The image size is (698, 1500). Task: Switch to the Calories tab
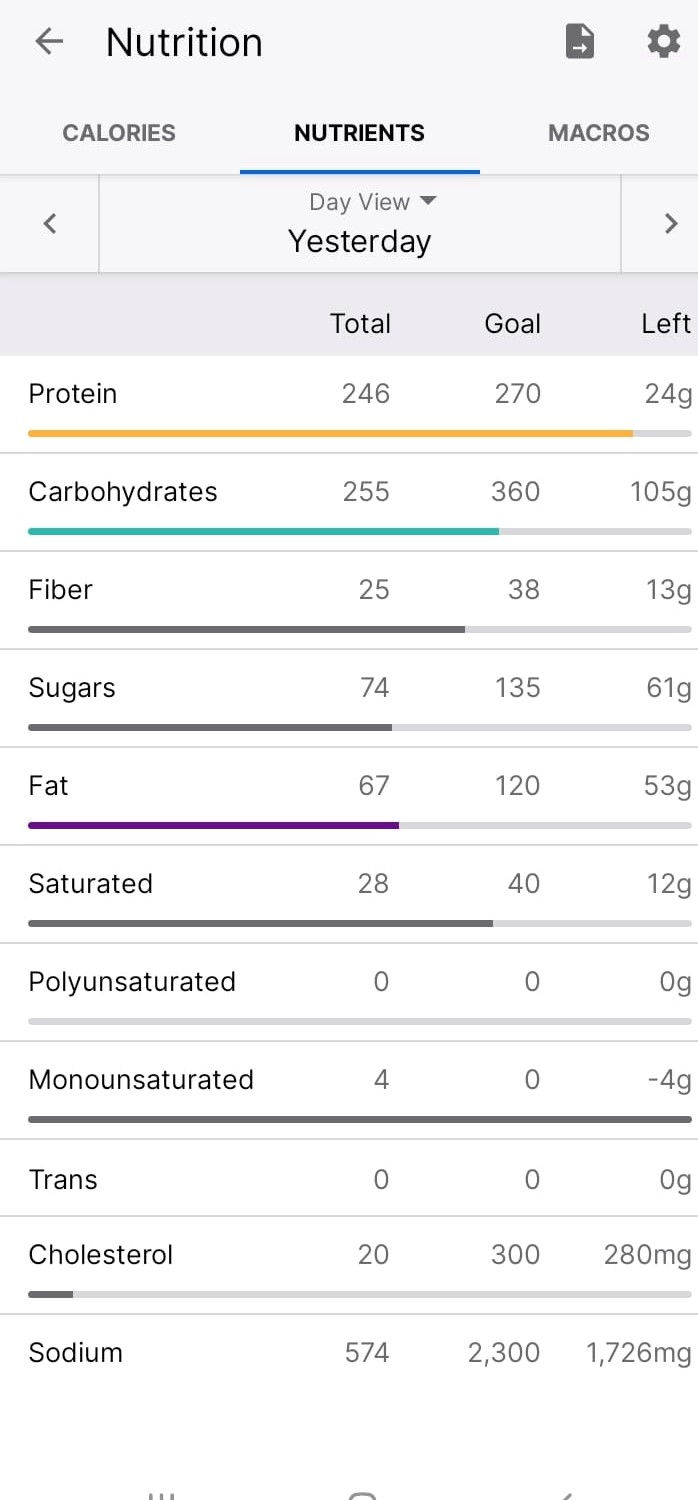119,133
